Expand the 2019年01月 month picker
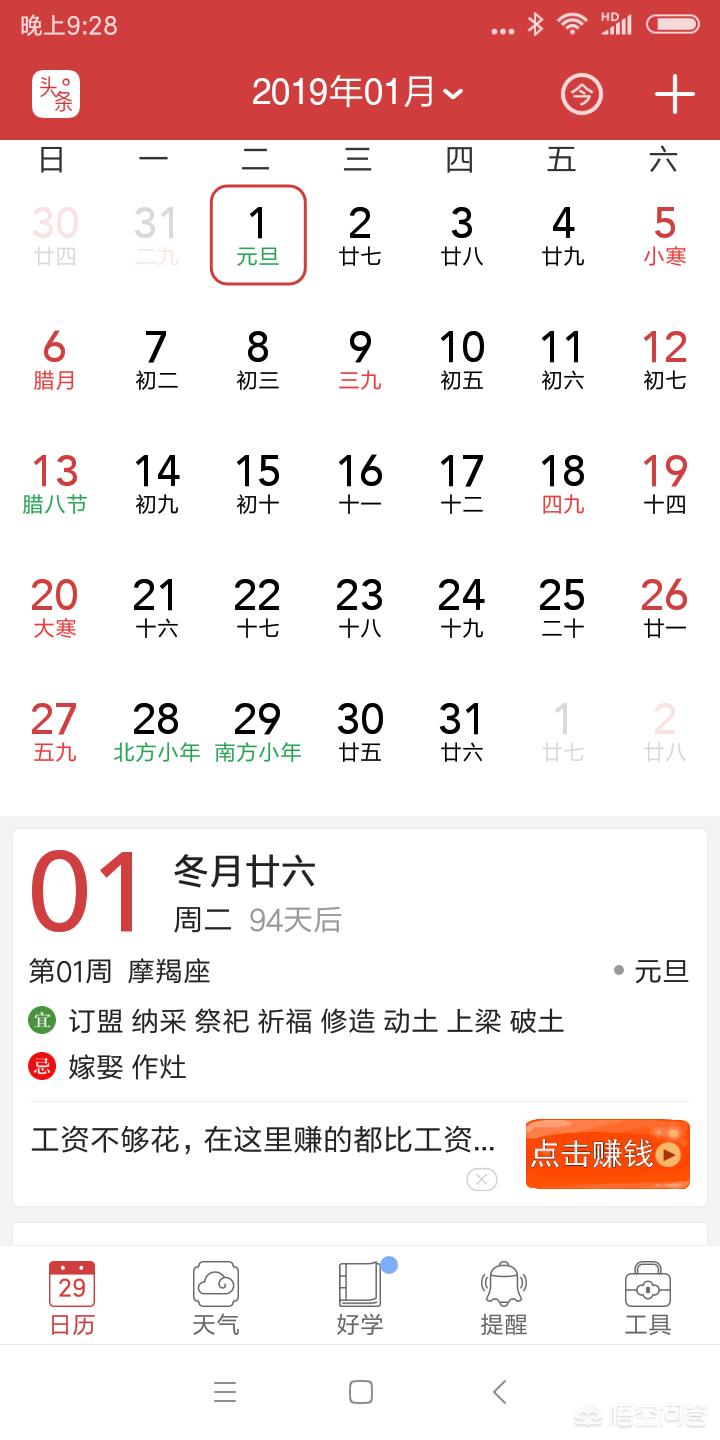Viewport: 720px width, 1440px height. 357,93
